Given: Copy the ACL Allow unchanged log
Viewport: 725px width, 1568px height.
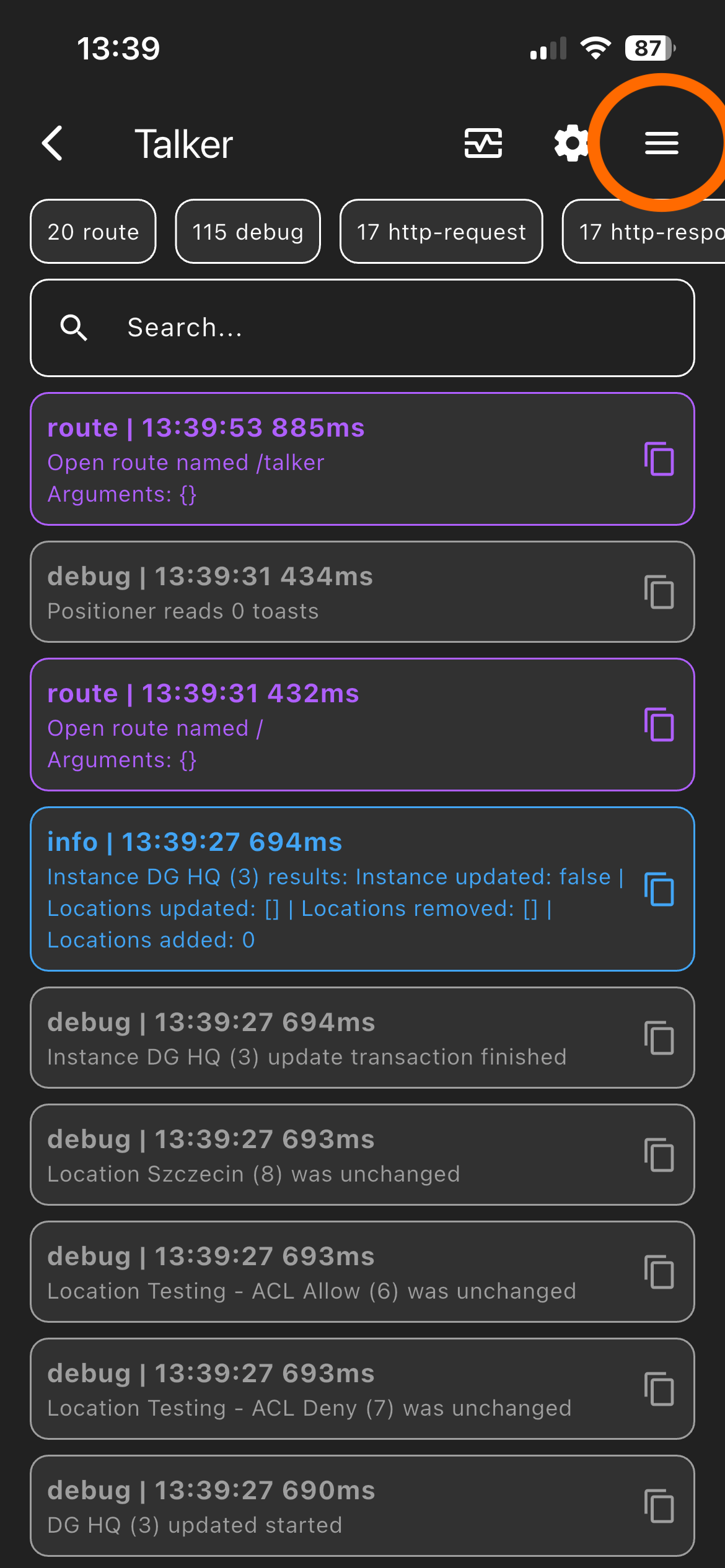Looking at the screenshot, I should click(x=659, y=1272).
